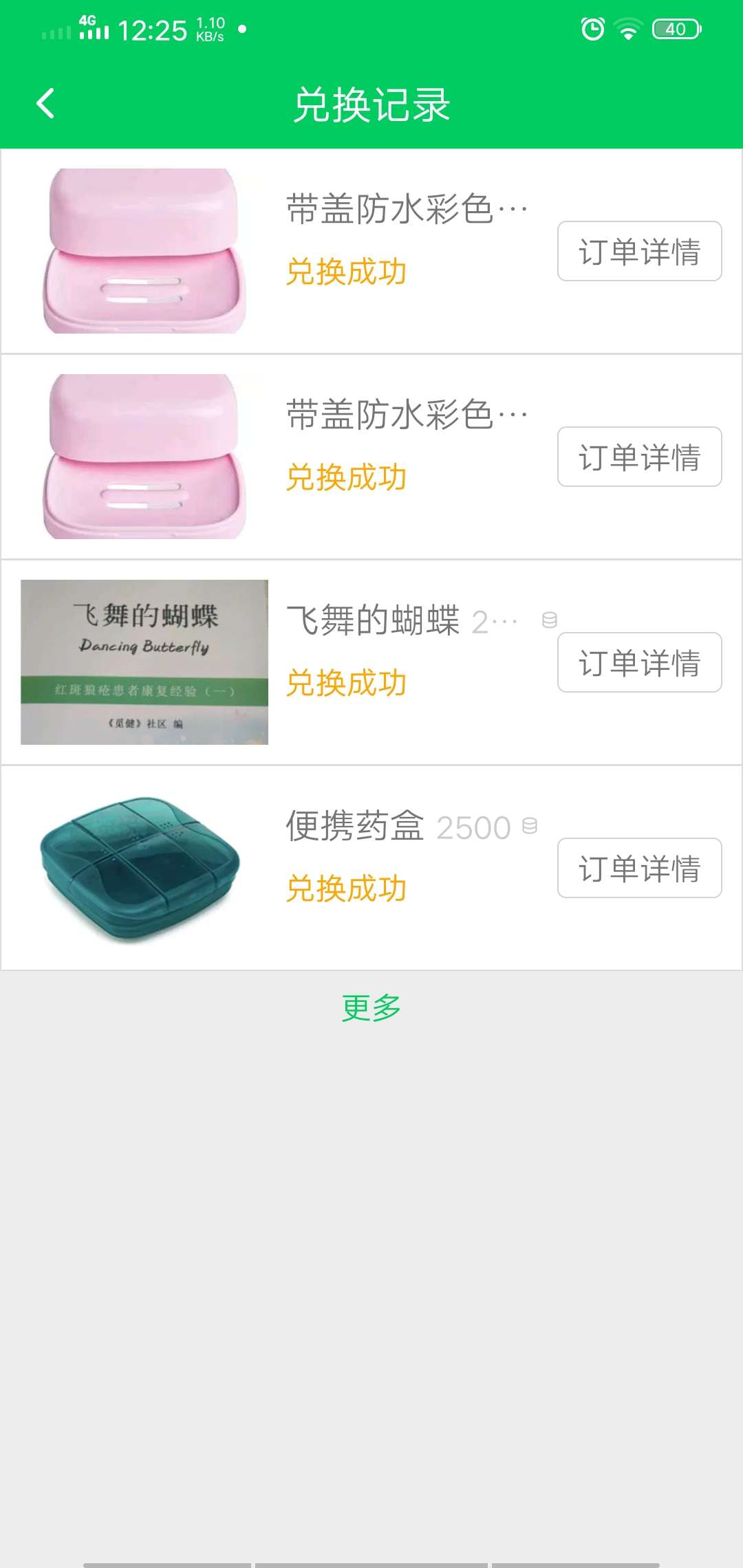Load more records via 更多 link
Viewport: 743px width, 1568px height.
tap(371, 1007)
